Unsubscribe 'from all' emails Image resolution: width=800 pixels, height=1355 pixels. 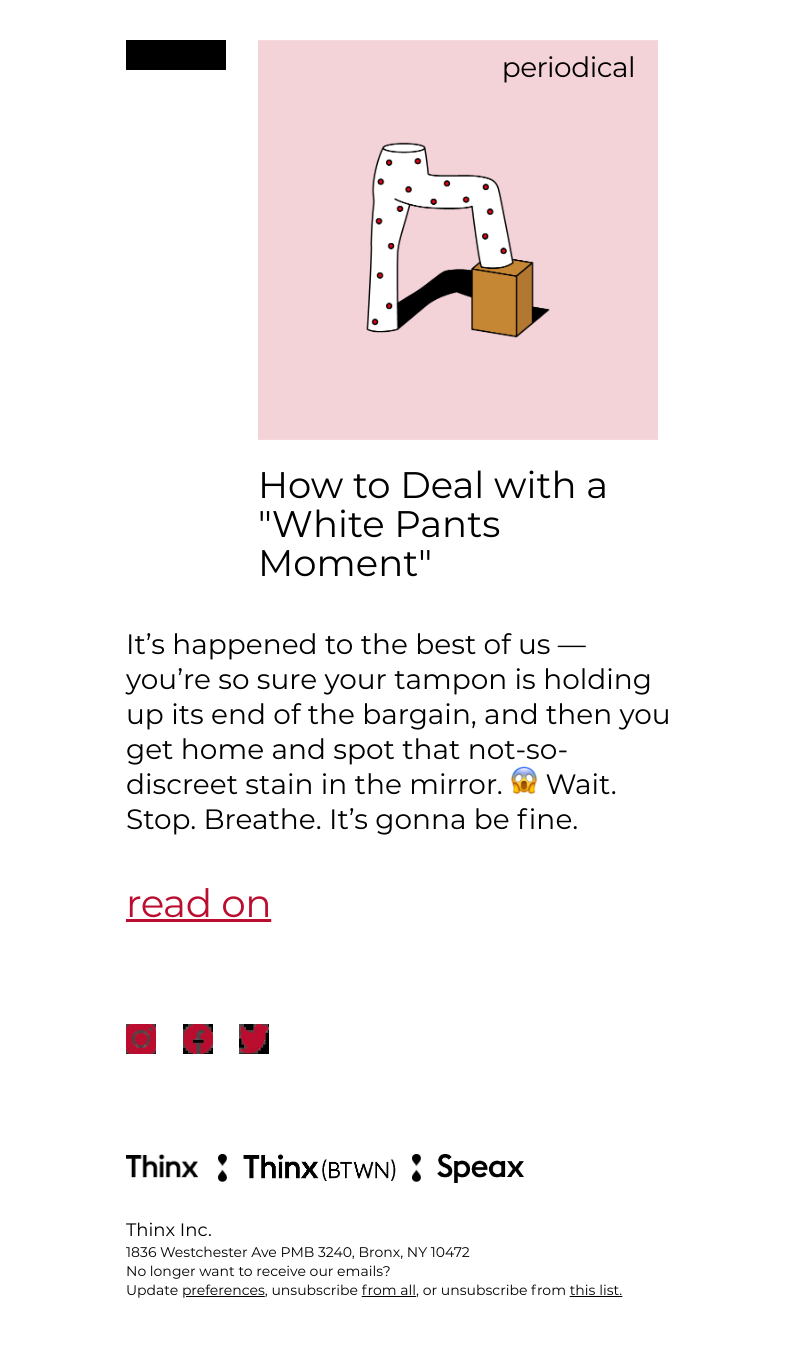click(x=388, y=1290)
